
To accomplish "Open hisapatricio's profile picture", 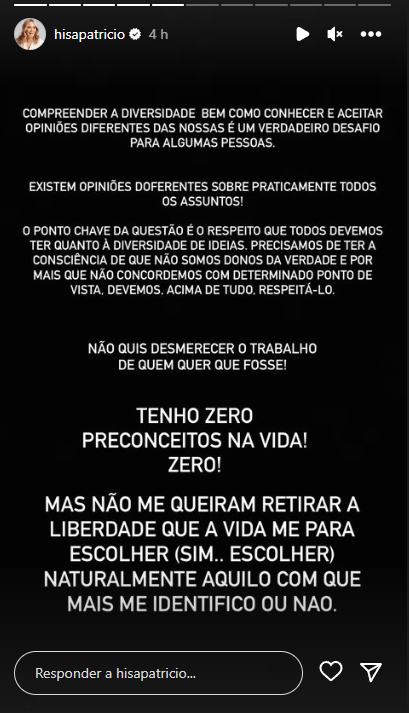I will coord(30,34).
